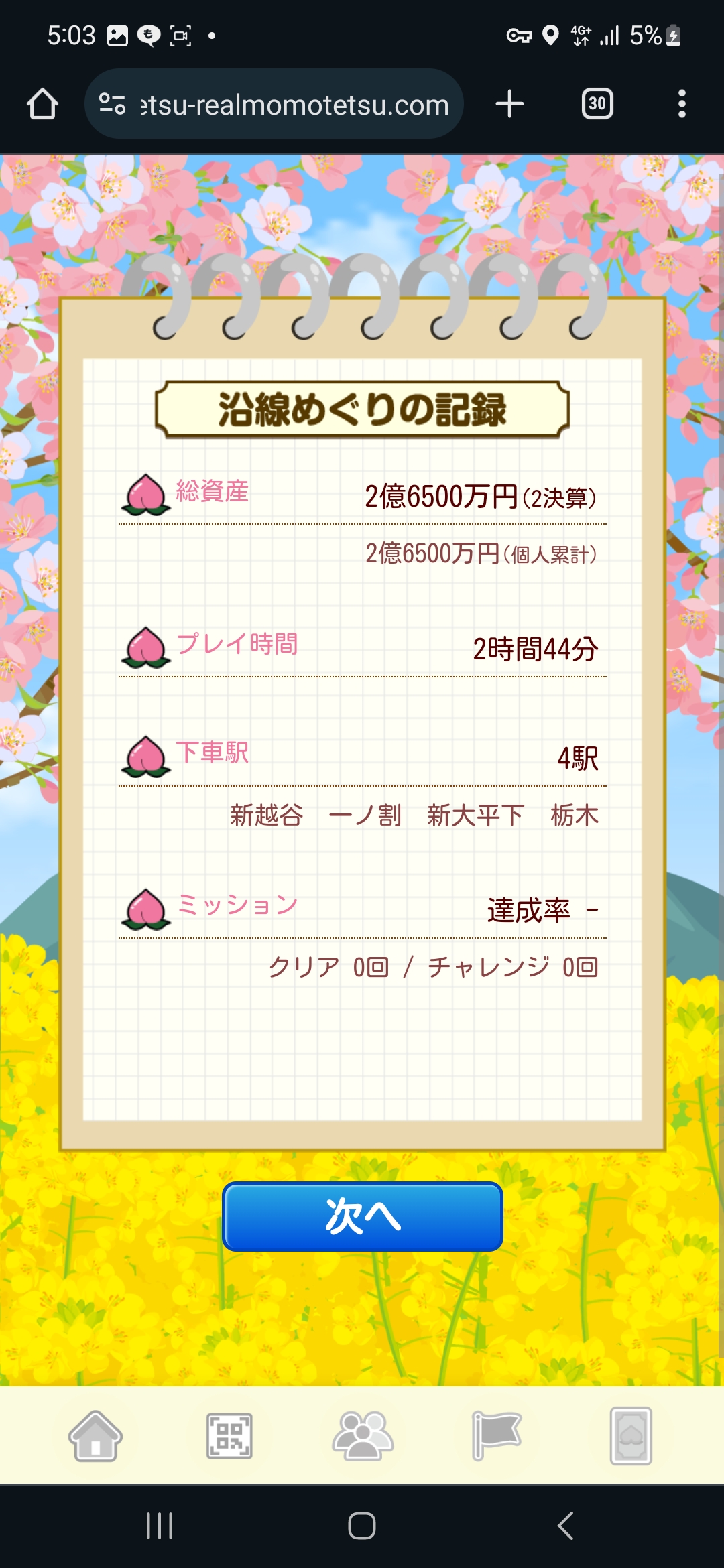Open recent apps from the navigation bar
Screen dimensions: 724x1568
coord(160,1526)
